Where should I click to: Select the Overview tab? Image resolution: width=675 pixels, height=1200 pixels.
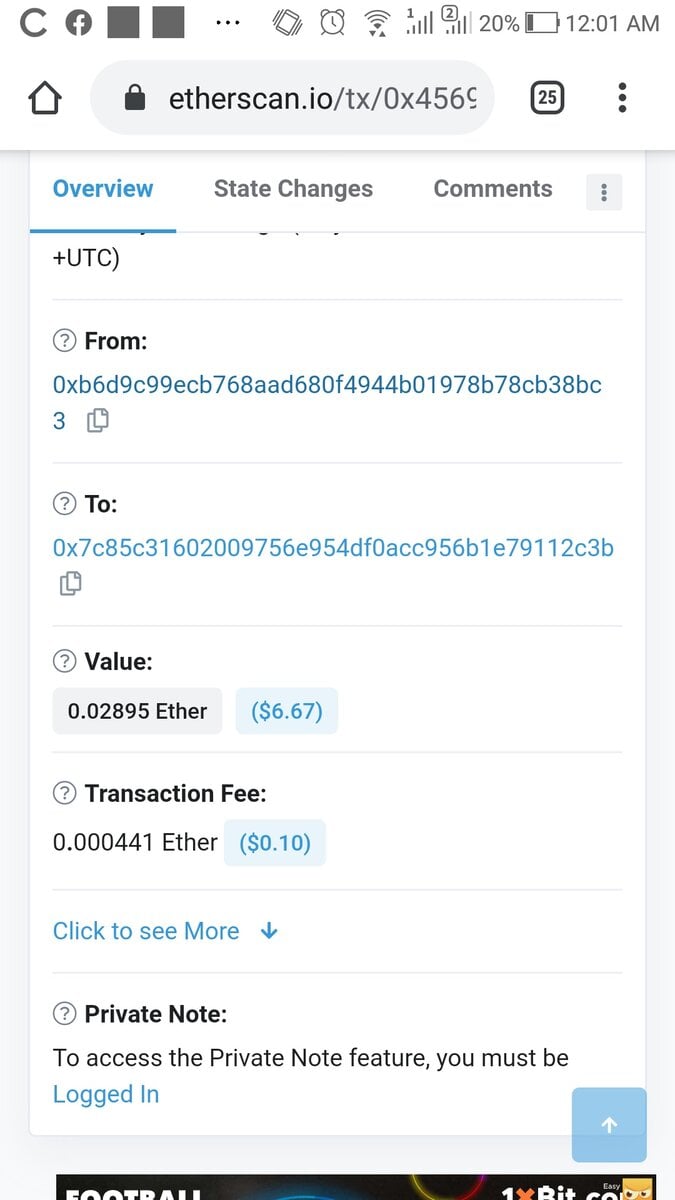(x=103, y=189)
